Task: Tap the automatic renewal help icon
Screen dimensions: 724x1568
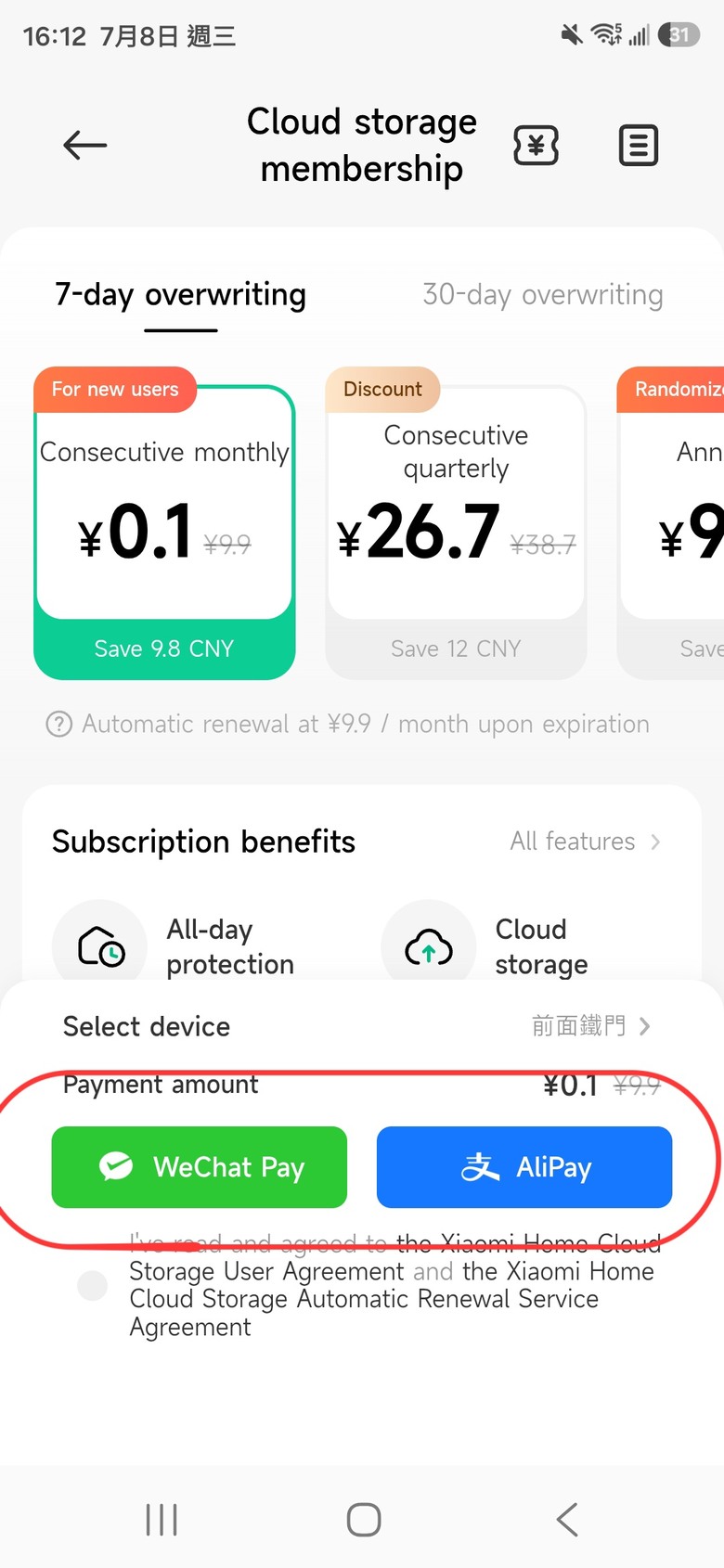Action: [x=59, y=724]
